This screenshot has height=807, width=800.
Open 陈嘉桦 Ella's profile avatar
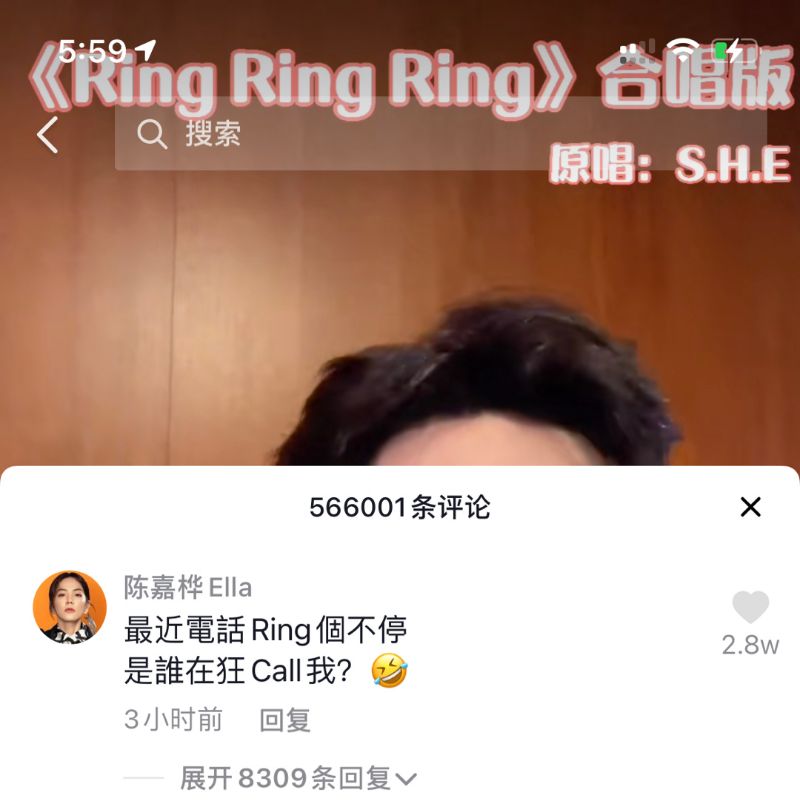point(70,607)
